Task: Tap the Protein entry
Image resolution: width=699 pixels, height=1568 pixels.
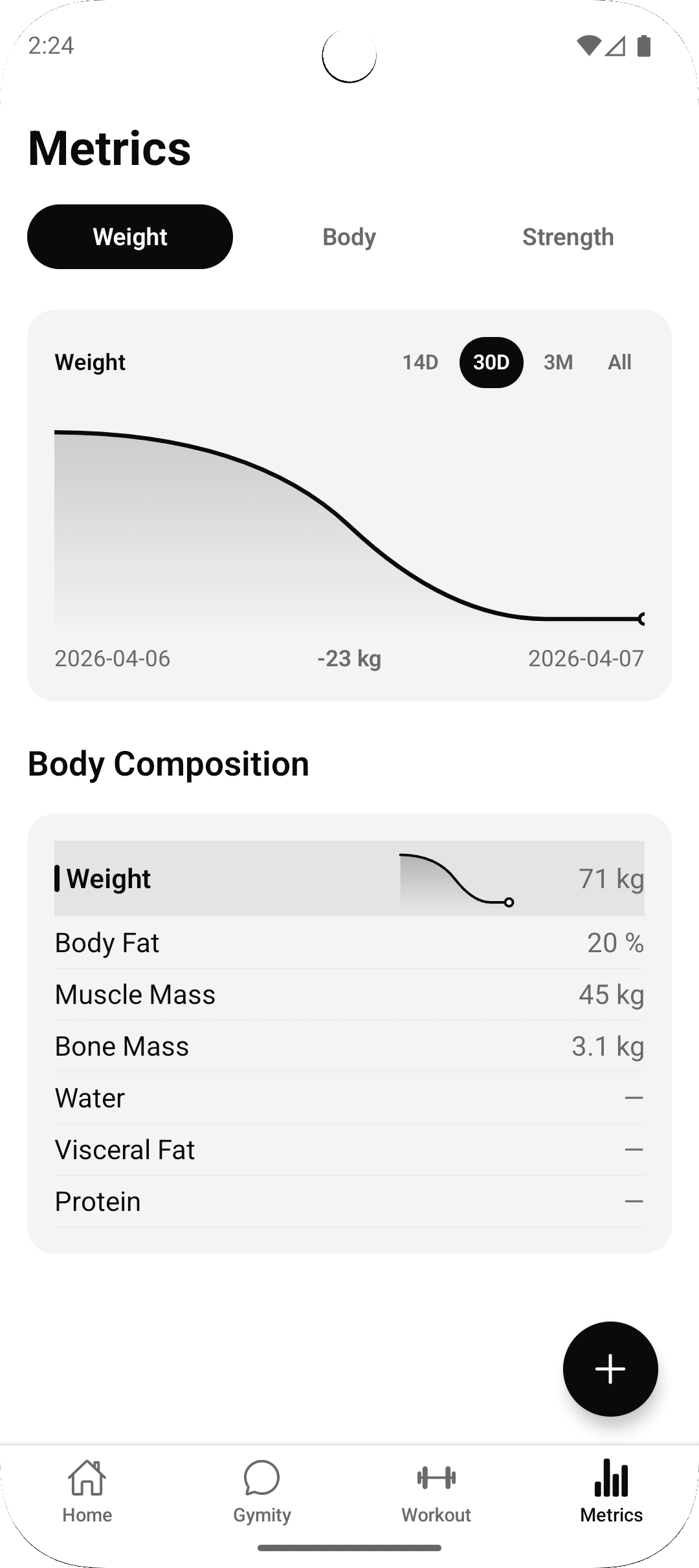Action: tap(349, 1201)
